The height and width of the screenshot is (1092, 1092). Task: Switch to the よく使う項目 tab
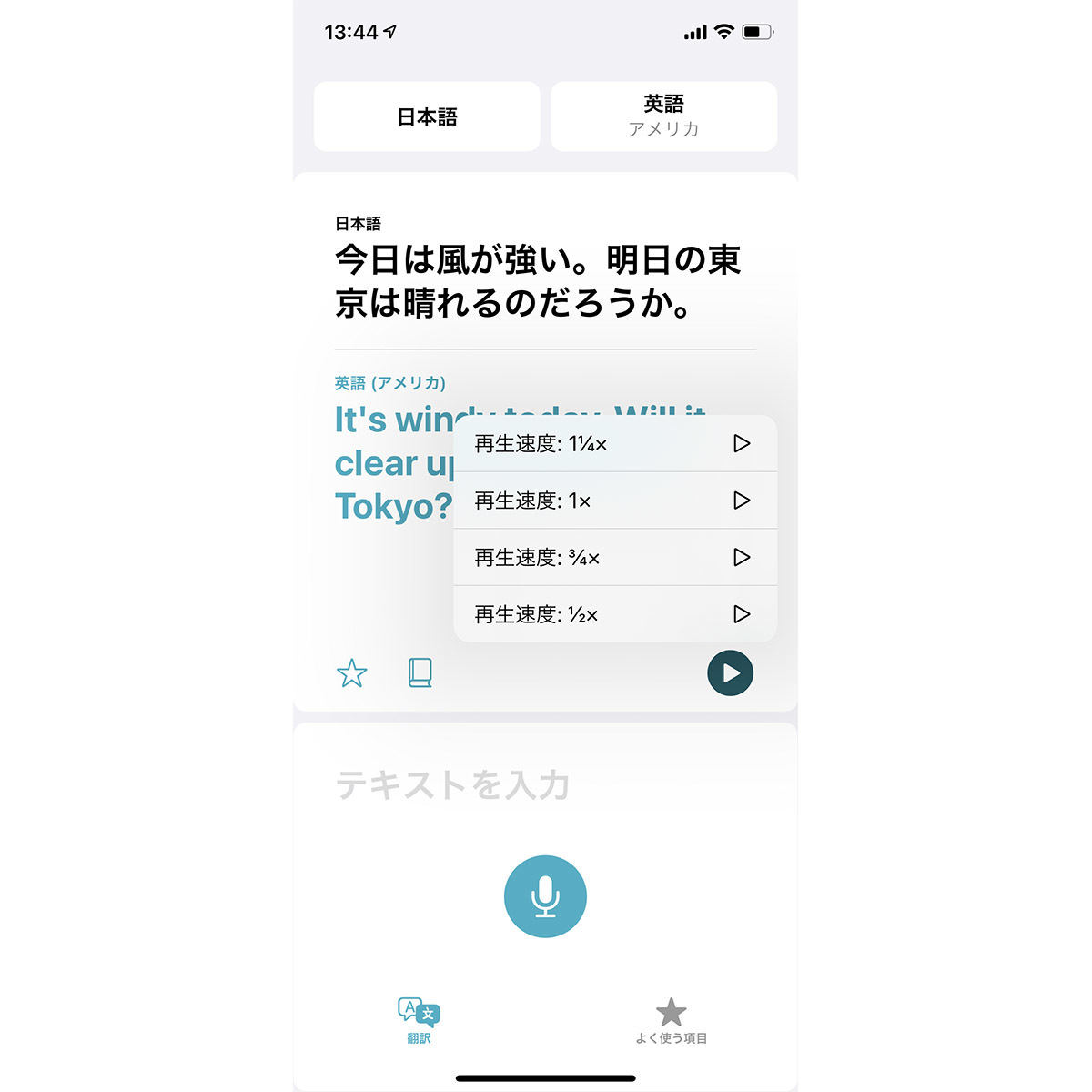[671, 1019]
